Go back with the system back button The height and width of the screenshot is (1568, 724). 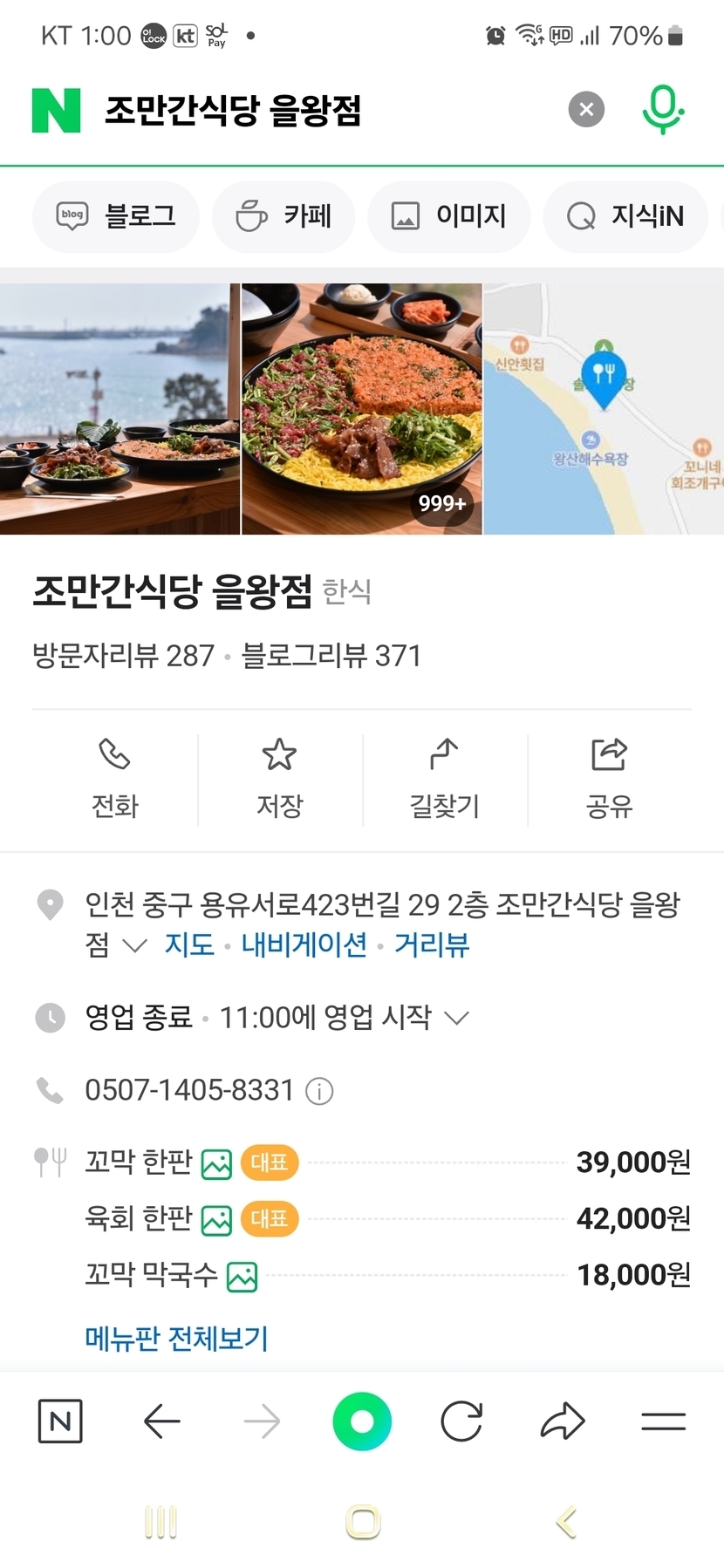(566, 1523)
